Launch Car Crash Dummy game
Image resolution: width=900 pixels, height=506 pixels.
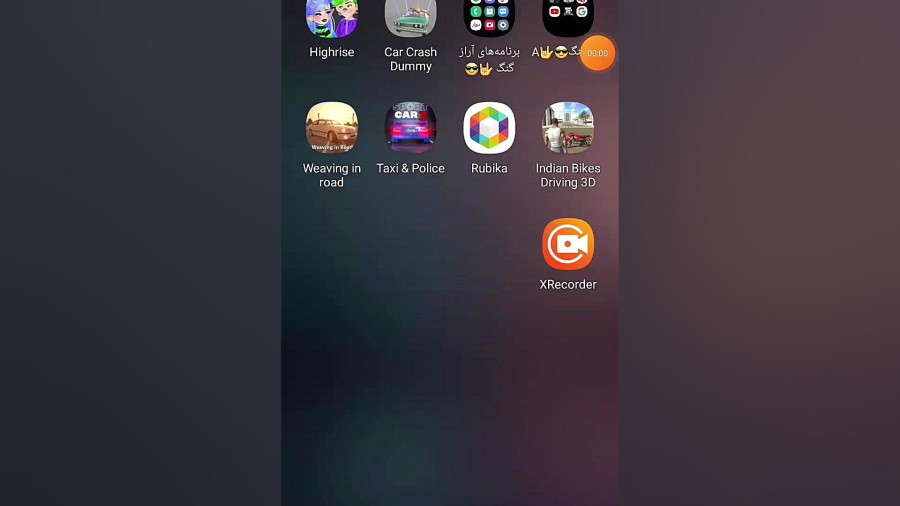pyautogui.click(x=410, y=19)
